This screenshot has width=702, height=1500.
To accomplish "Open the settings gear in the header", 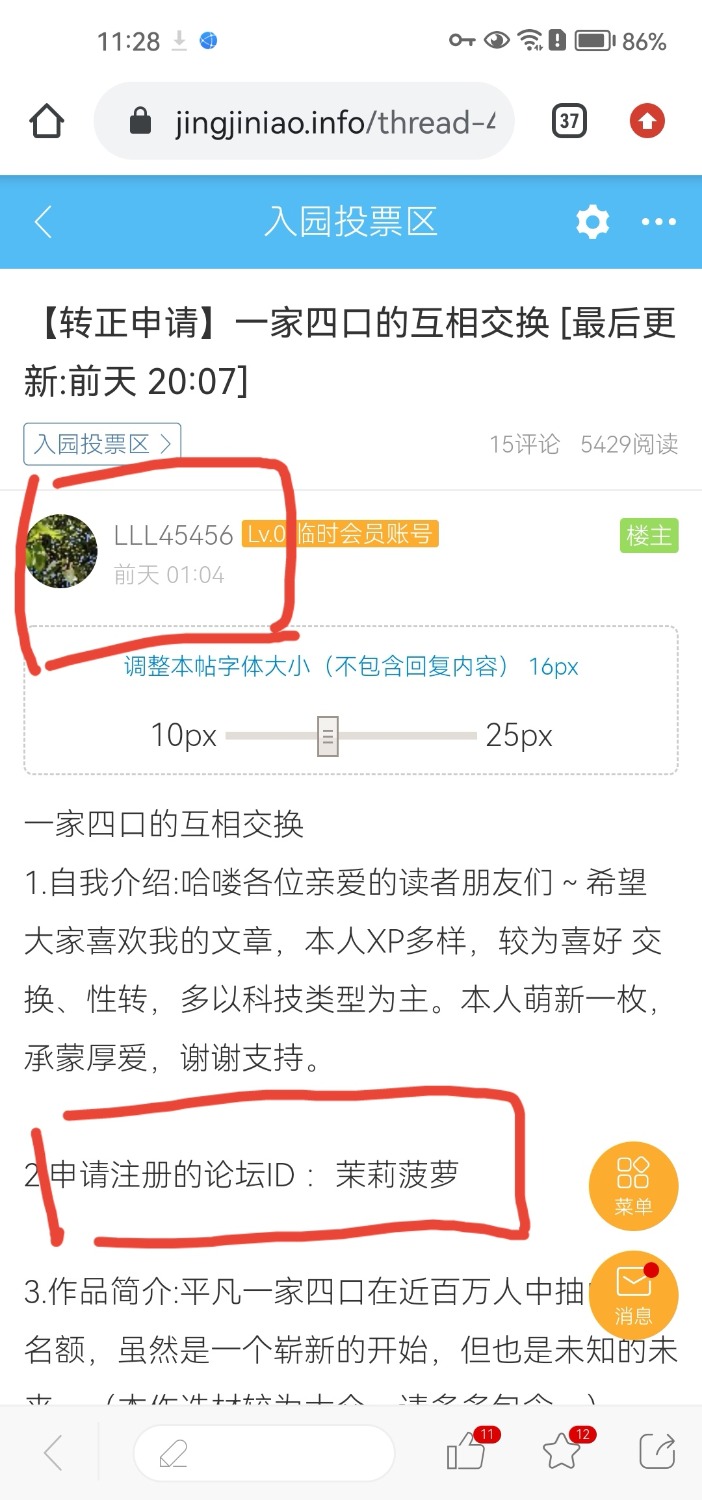I will coord(592,222).
